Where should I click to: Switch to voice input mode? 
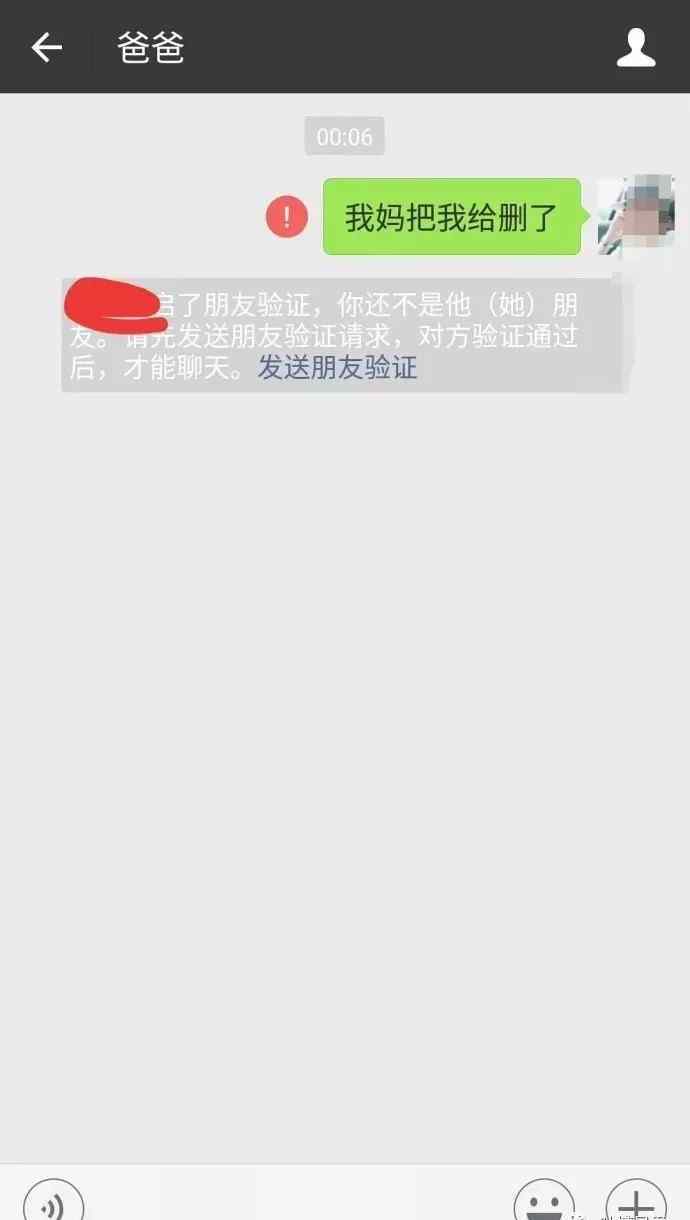pos(53,1203)
